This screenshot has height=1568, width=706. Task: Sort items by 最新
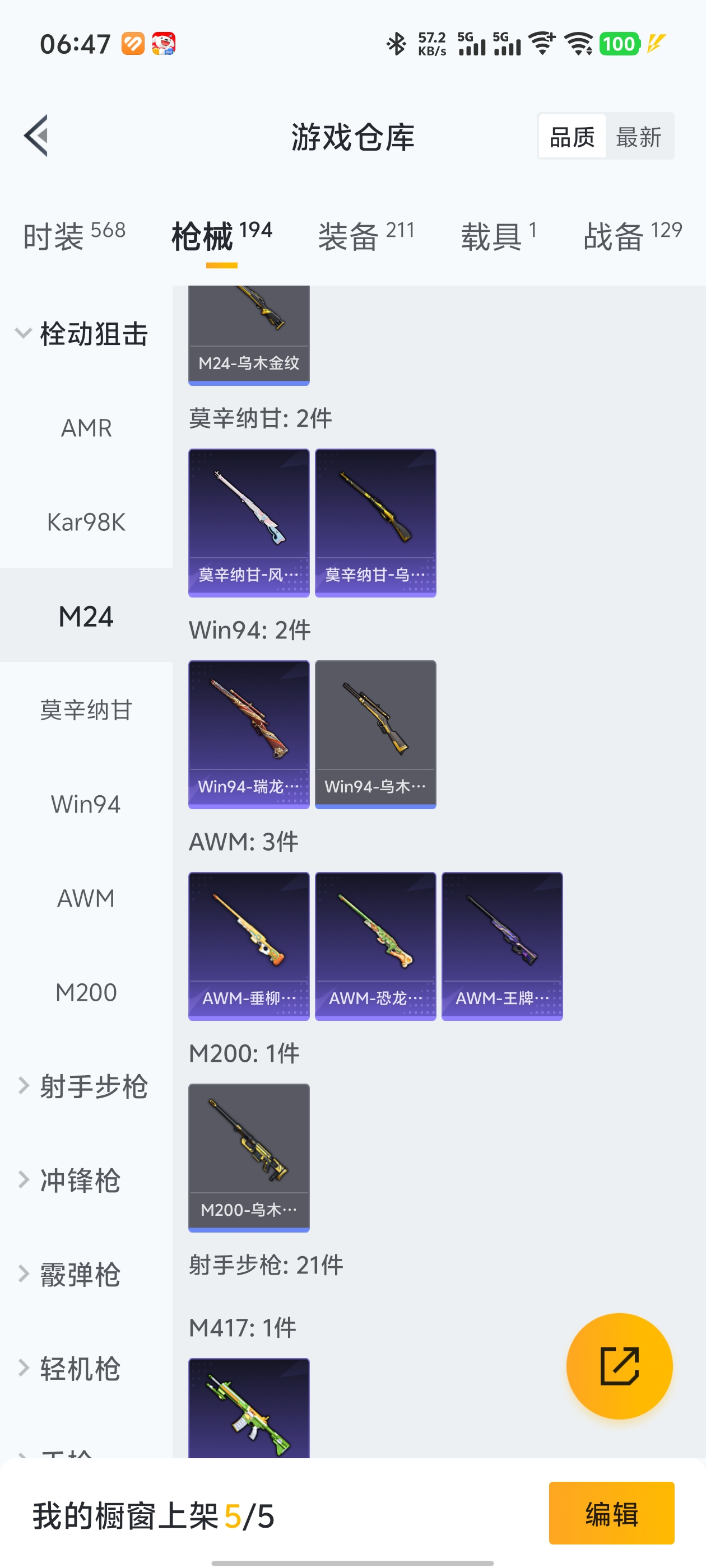pyautogui.click(x=638, y=136)
